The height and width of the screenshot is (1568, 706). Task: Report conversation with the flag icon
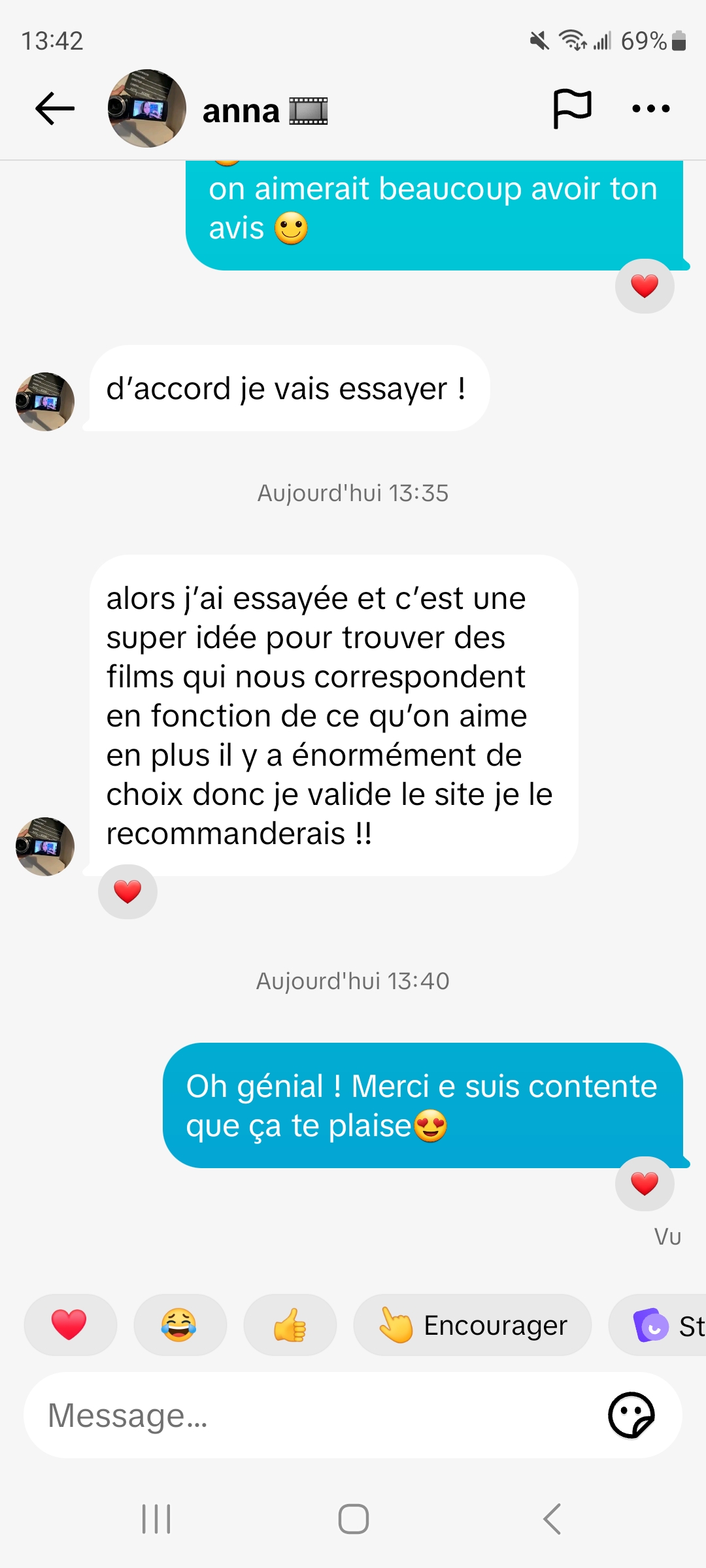[x=572, y=108]
